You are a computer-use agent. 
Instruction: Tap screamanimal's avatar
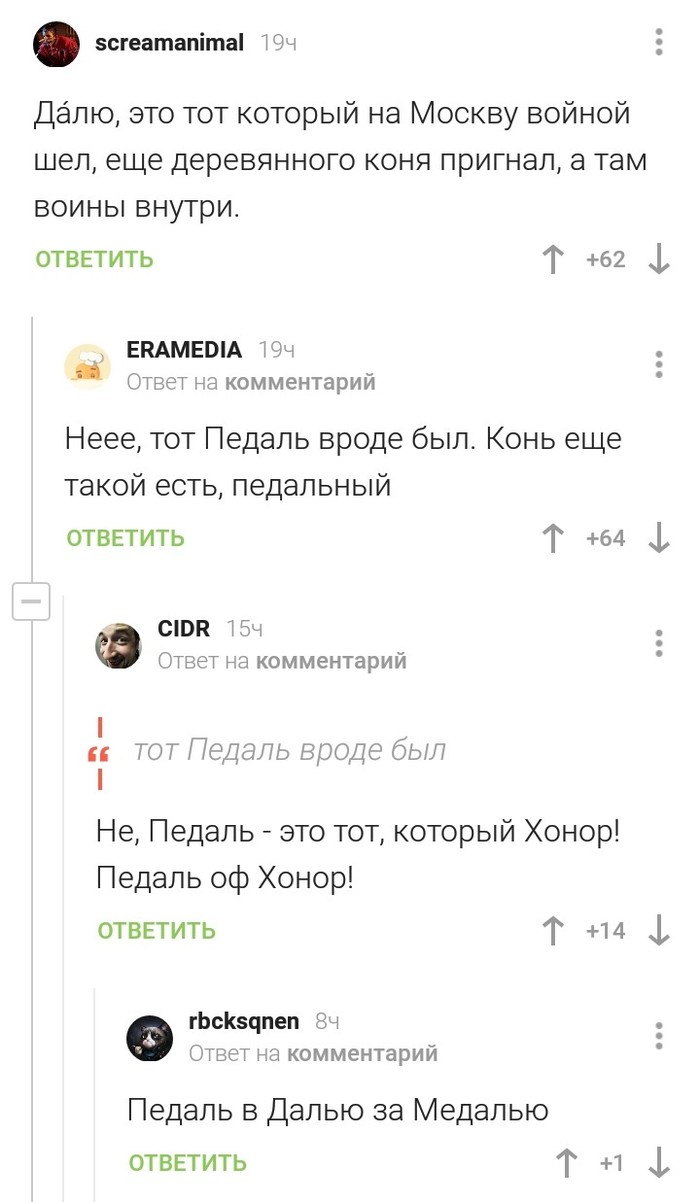click(x=57, y=44)
